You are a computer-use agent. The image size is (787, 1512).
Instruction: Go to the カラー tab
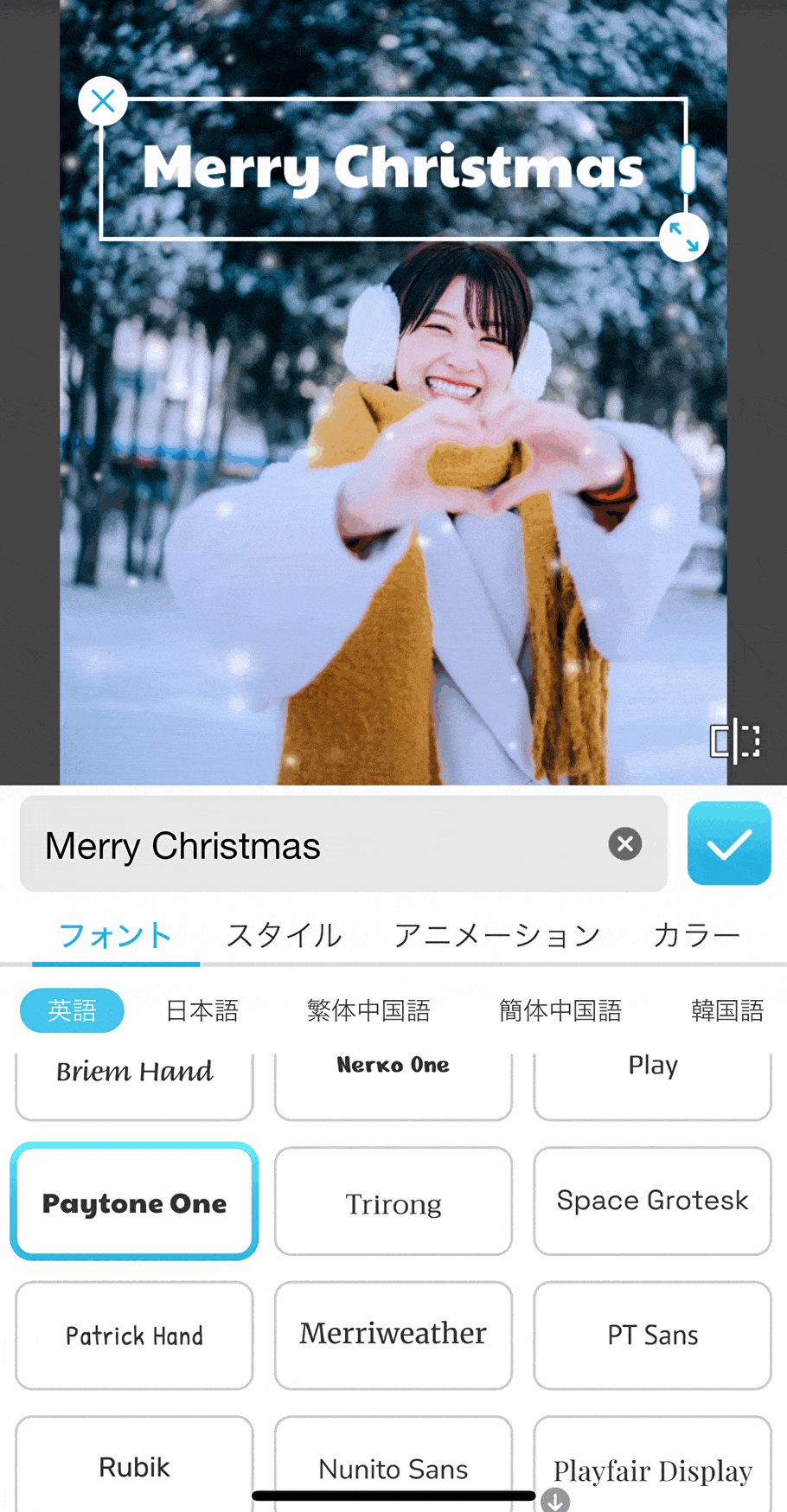(x=696, y=935)
